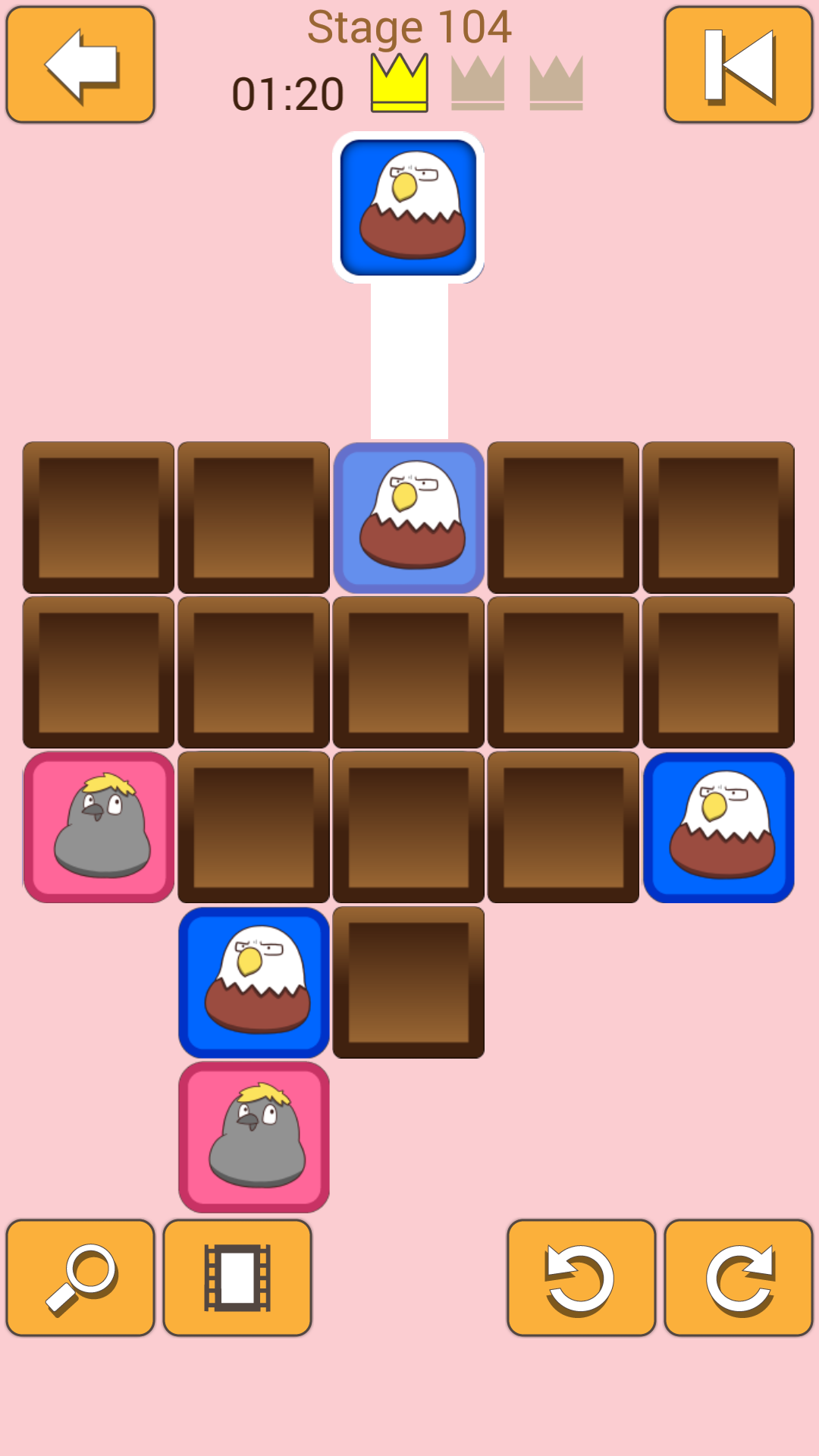Tap the pink pigeon tile in third row
The height and width of the screenshot is (1456, 819).
click(x=99, y=827)
